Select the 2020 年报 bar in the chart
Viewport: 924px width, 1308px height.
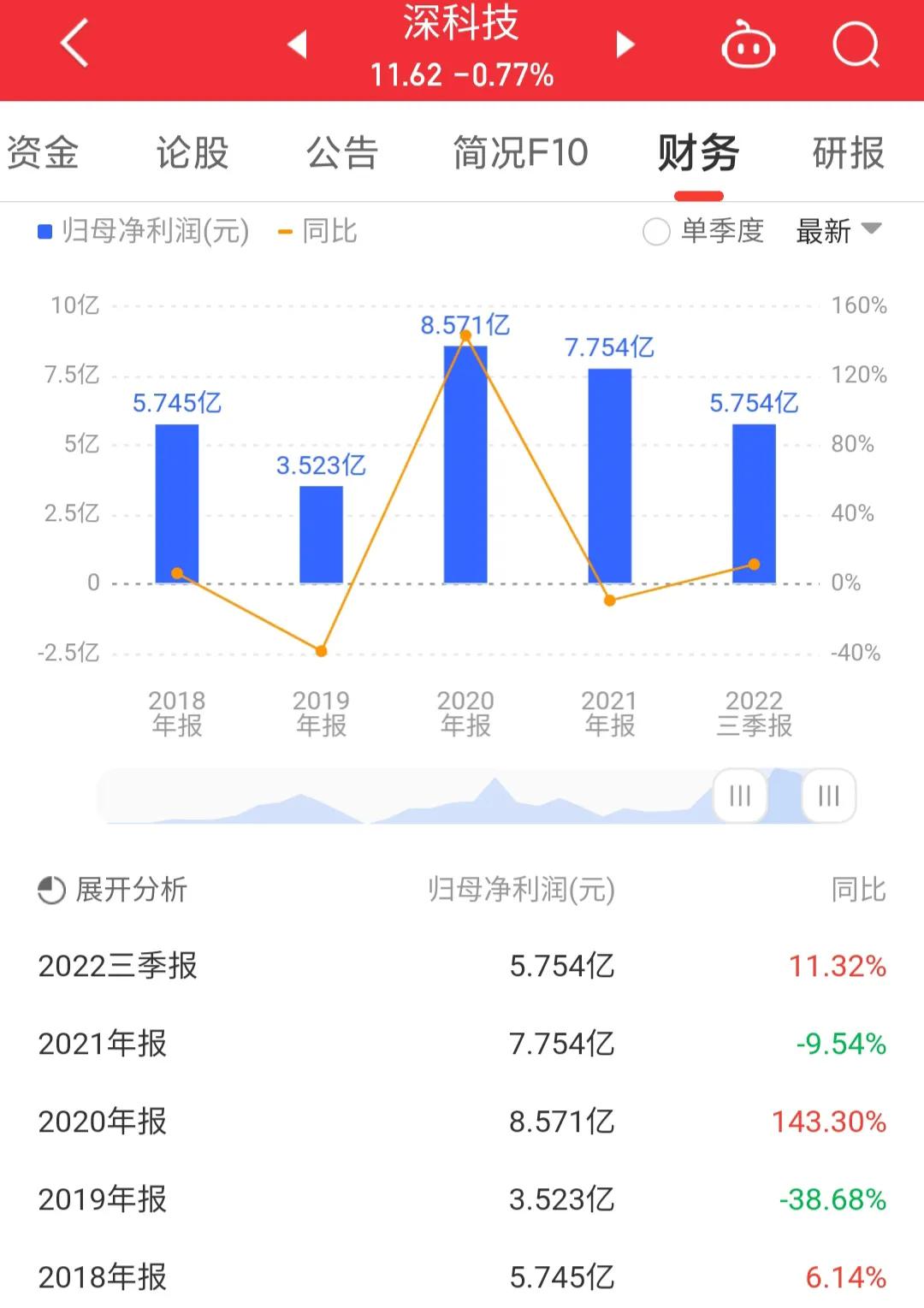(465, 462)
